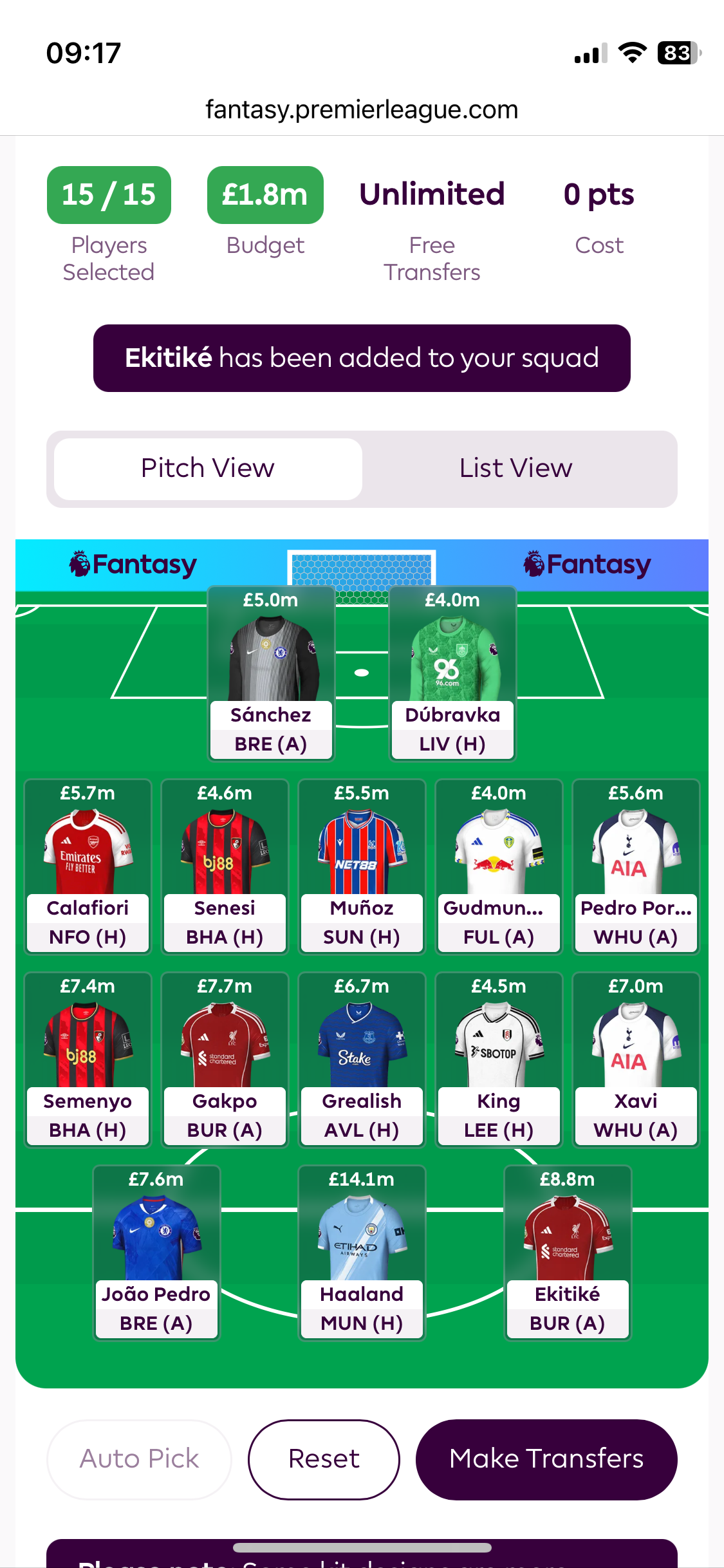The image size is (724, 1568).
Task: Select Dúbravka's player card
Action: [x=452, y=673]
